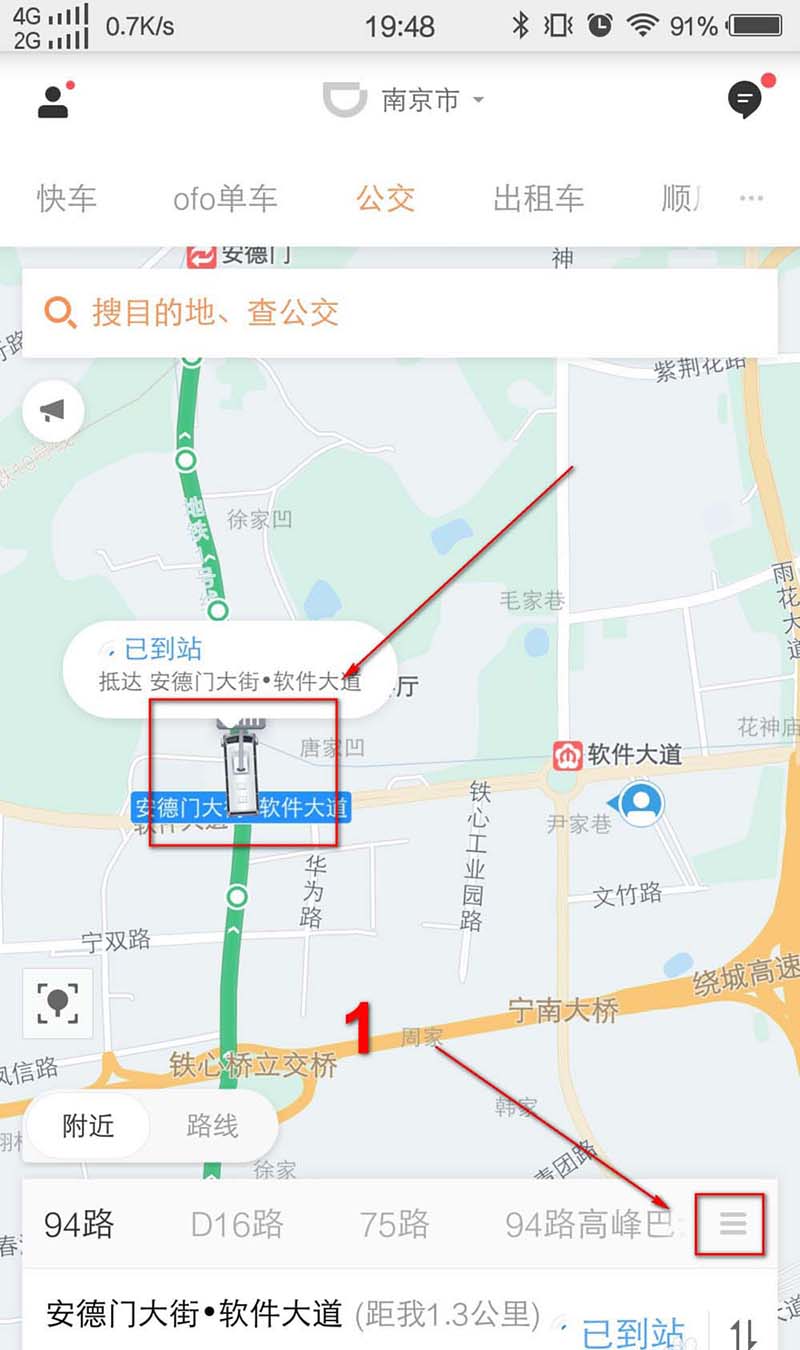Switch to the 出租车 tab
This screenshot has width=800, height=1350.
tap(538, 198)
